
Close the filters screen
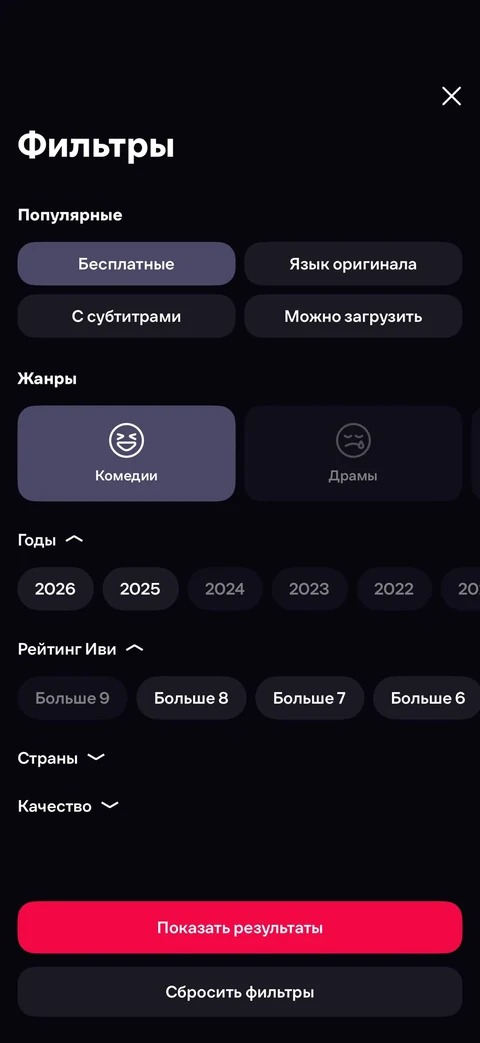click(451, 96)
